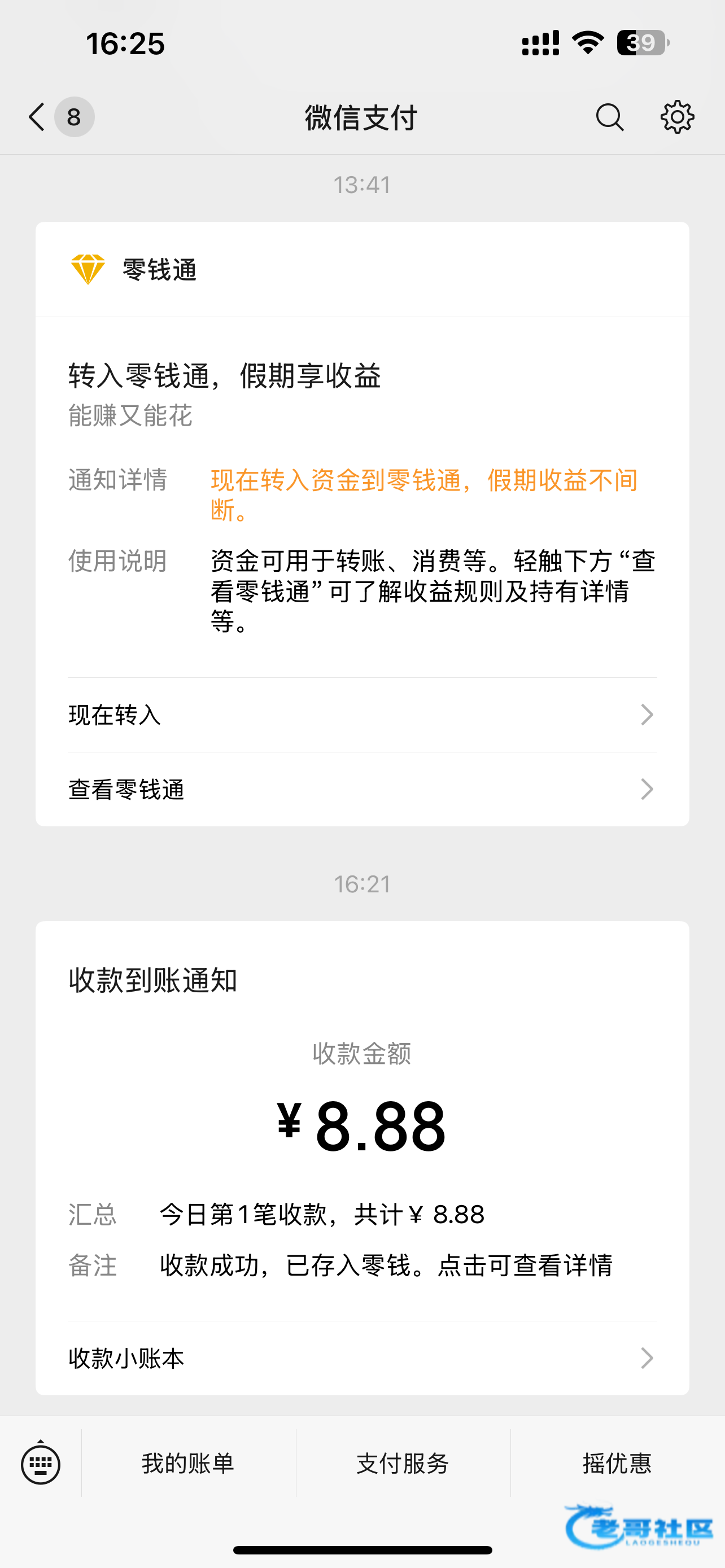Open the 我的账单 menu
The image size is (725, 1568).
point(188,1464)
